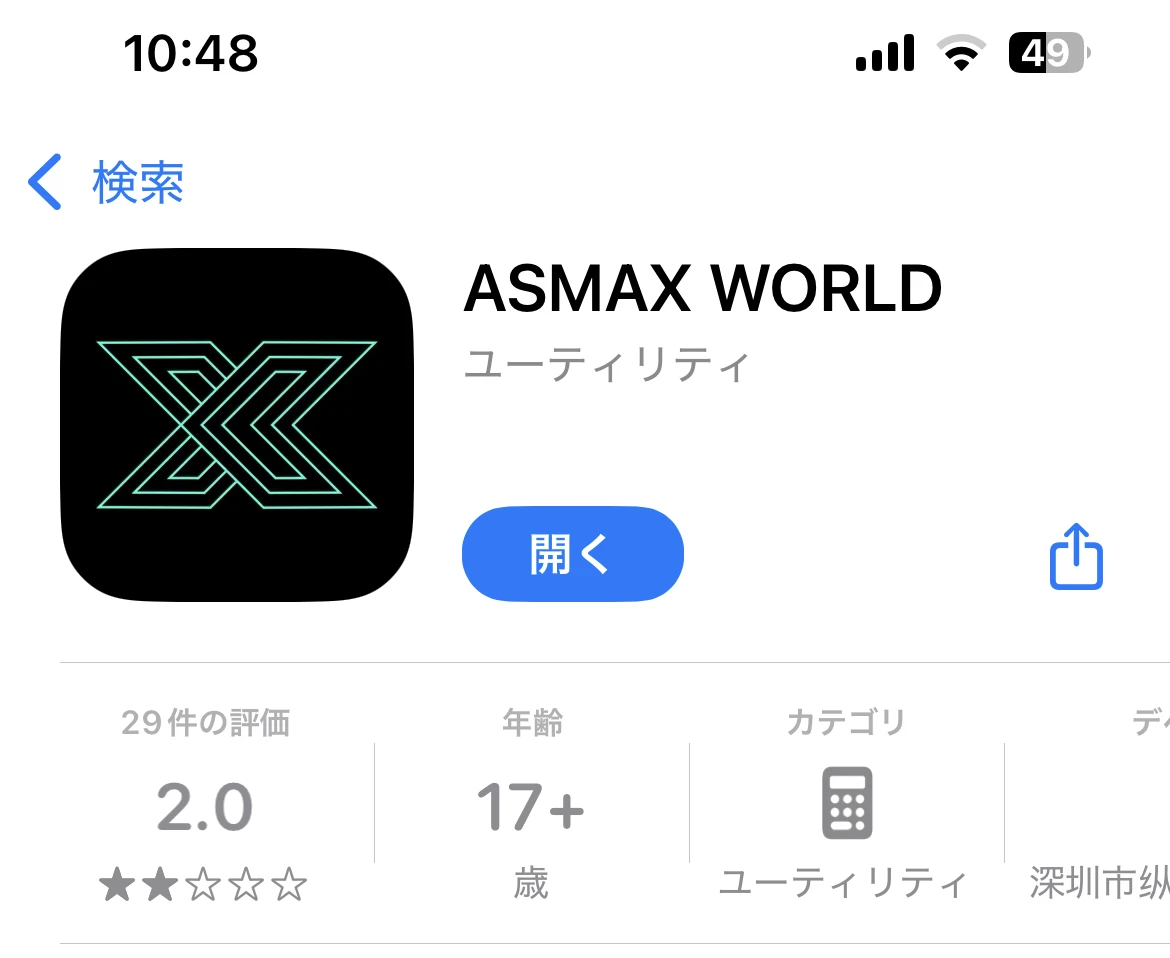Open the 29件の評価 ratings section
Screen dimensions: 1170x958
pos(204,805)
